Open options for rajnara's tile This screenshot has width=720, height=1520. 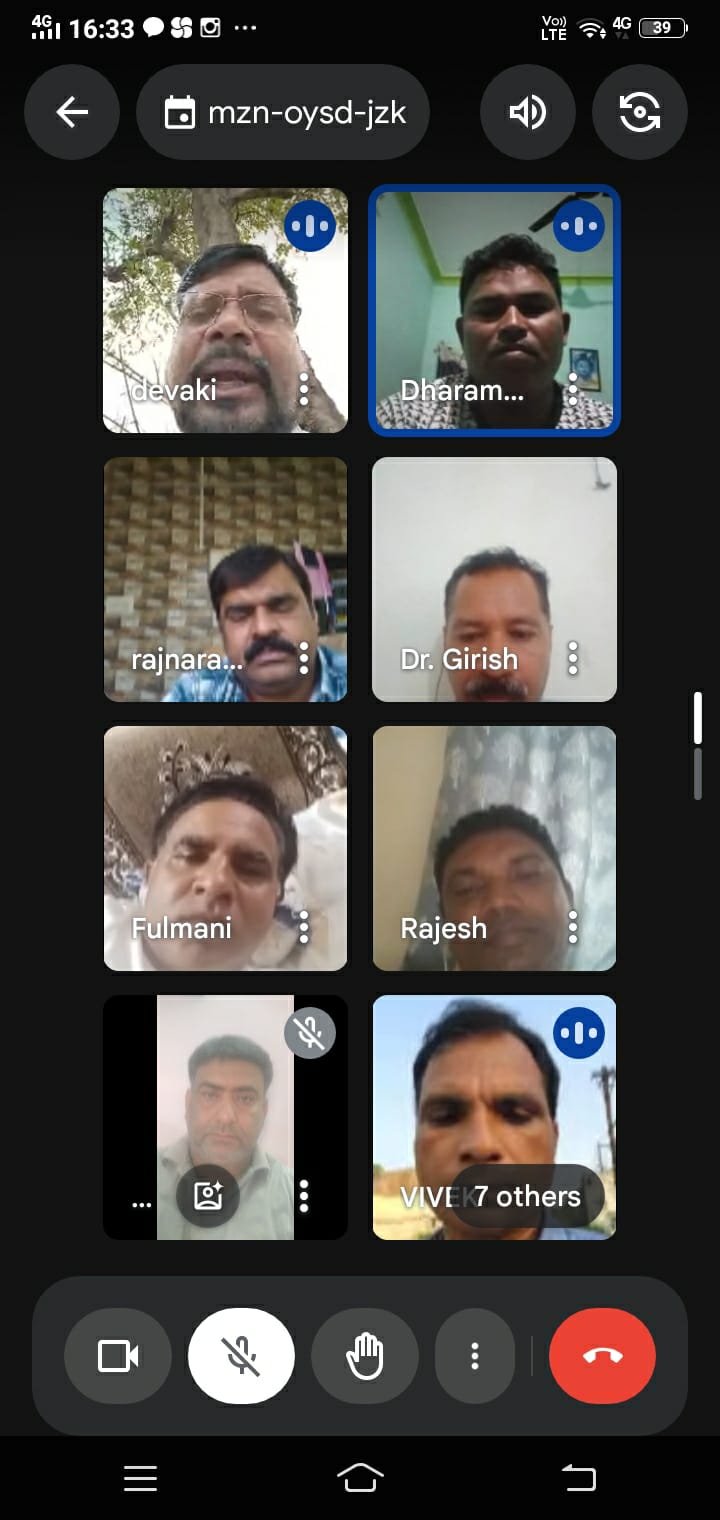pyautogui.click(x=304, y=658)
